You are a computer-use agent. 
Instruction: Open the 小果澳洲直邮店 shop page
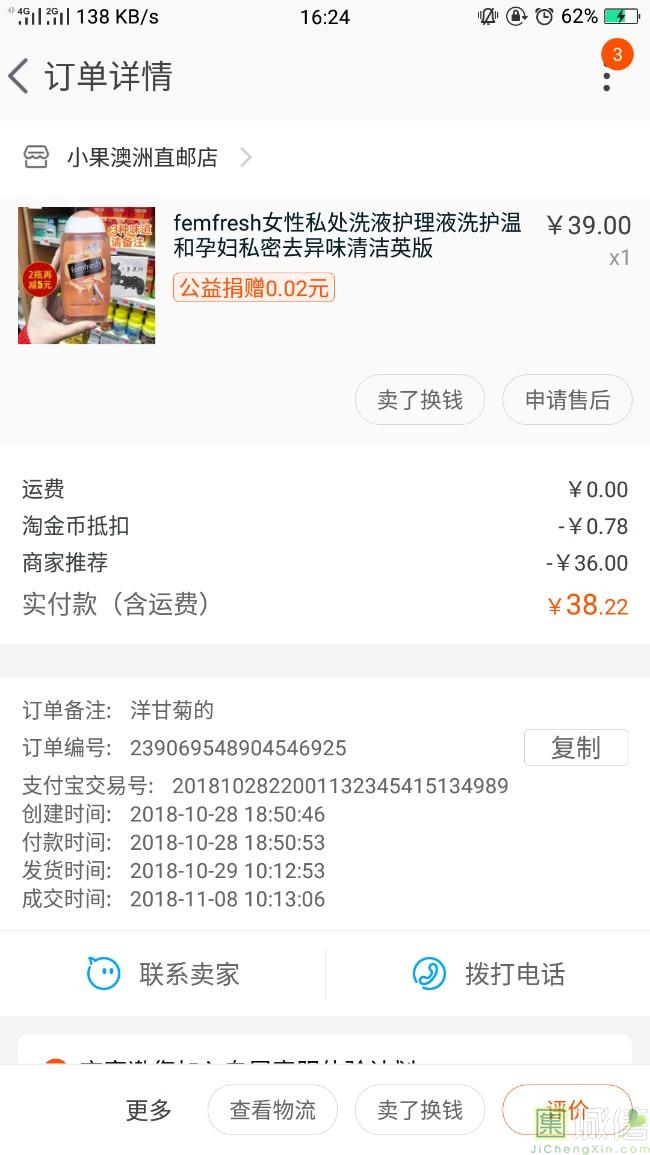[x=140, y=157]
